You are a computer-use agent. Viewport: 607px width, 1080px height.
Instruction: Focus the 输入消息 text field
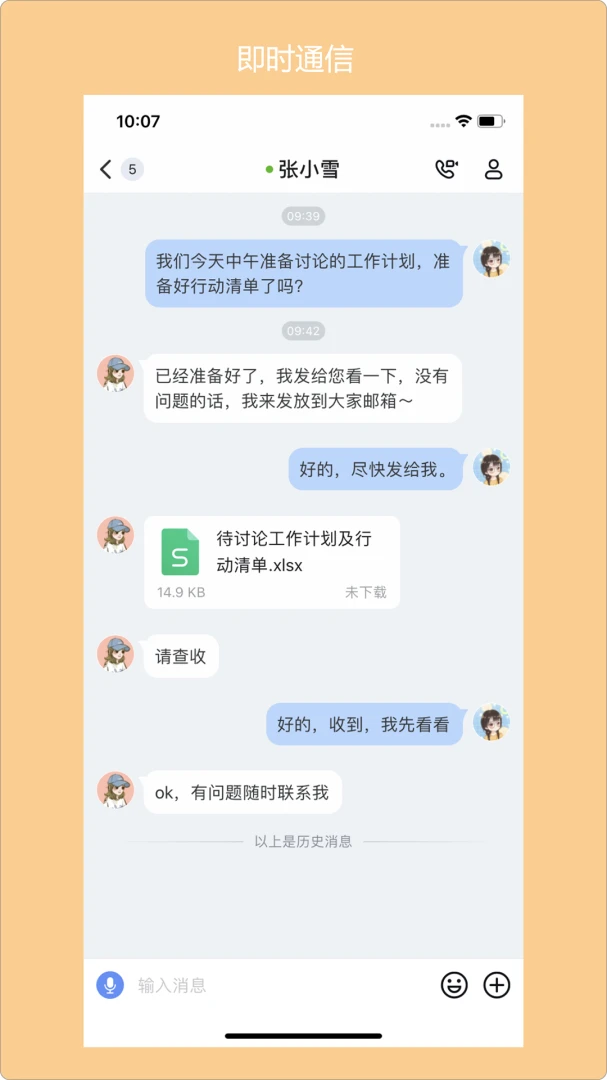click(280, 985)
